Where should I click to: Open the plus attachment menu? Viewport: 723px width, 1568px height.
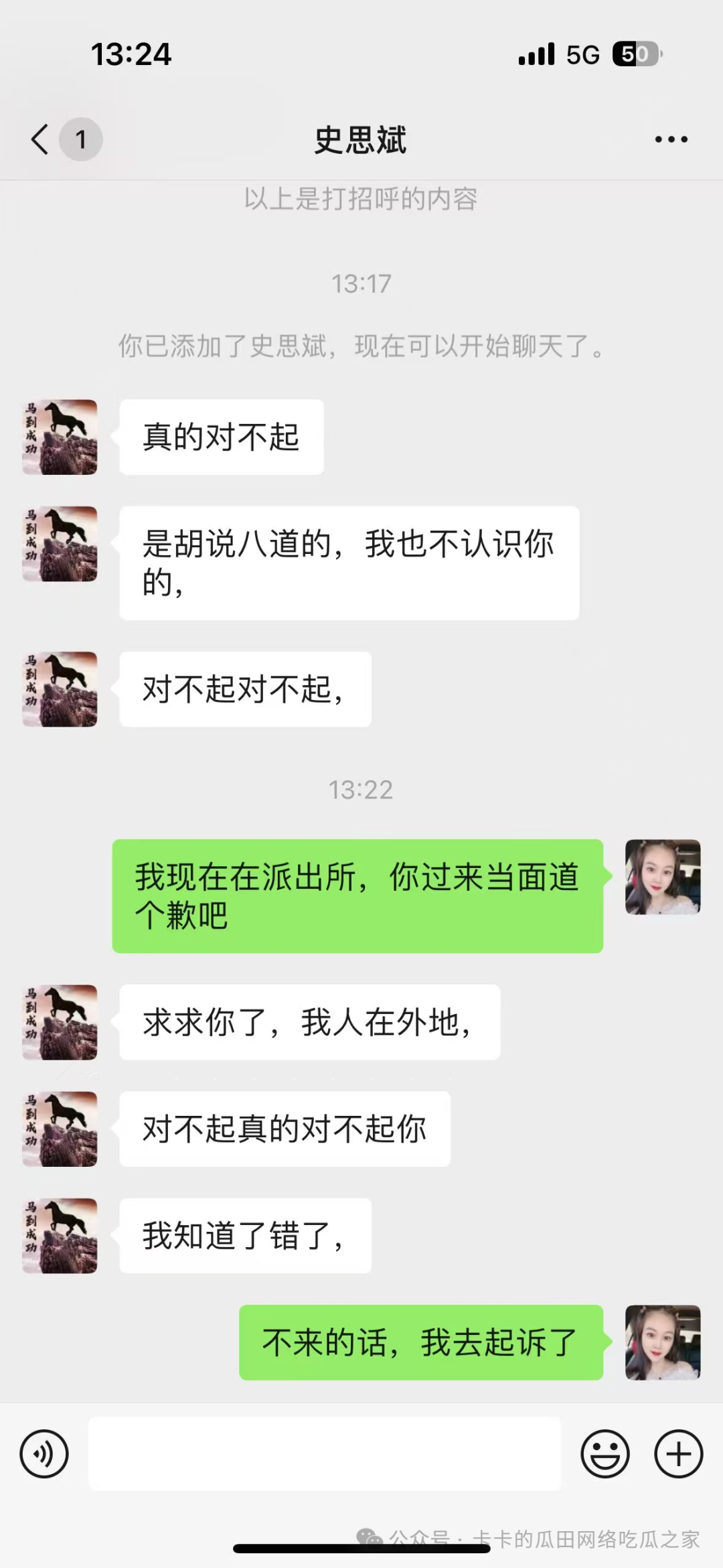point(678,1454)
